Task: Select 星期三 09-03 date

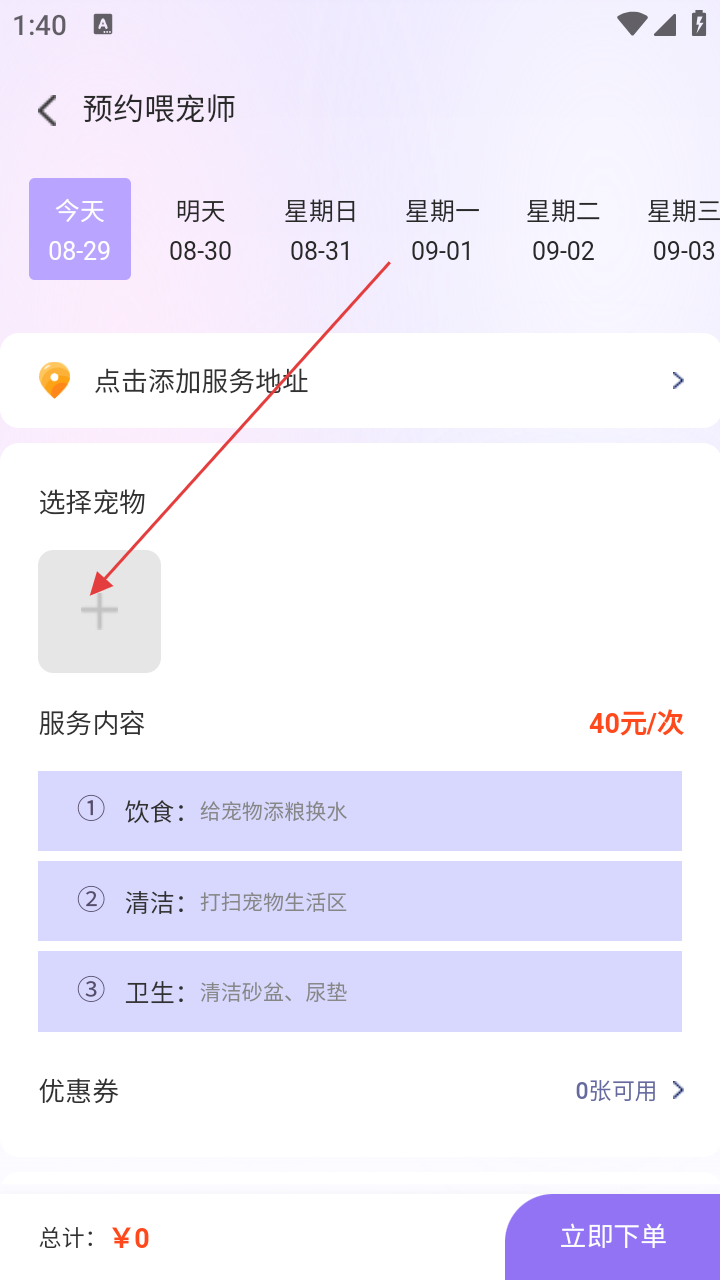Action: pyautogui.click(x=684, y=229)
